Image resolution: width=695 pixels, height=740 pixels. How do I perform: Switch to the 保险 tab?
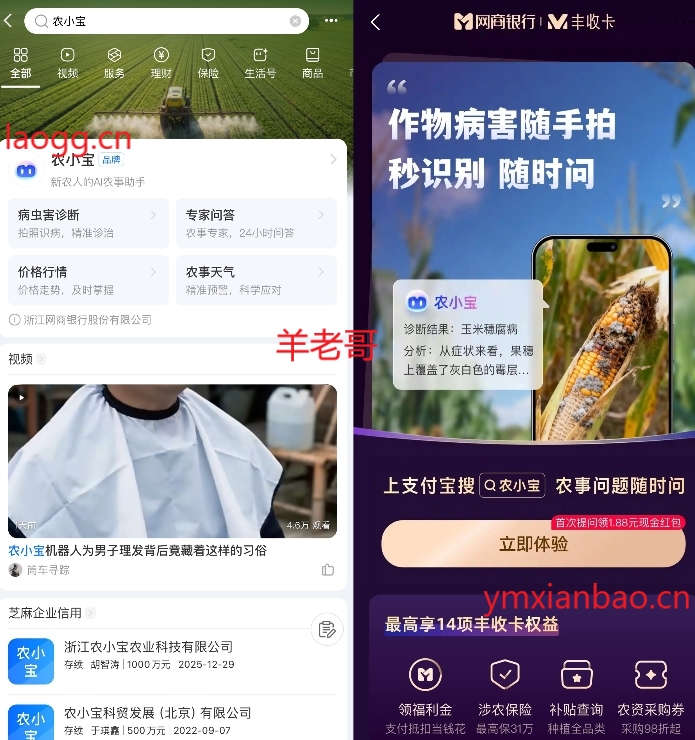208,62
